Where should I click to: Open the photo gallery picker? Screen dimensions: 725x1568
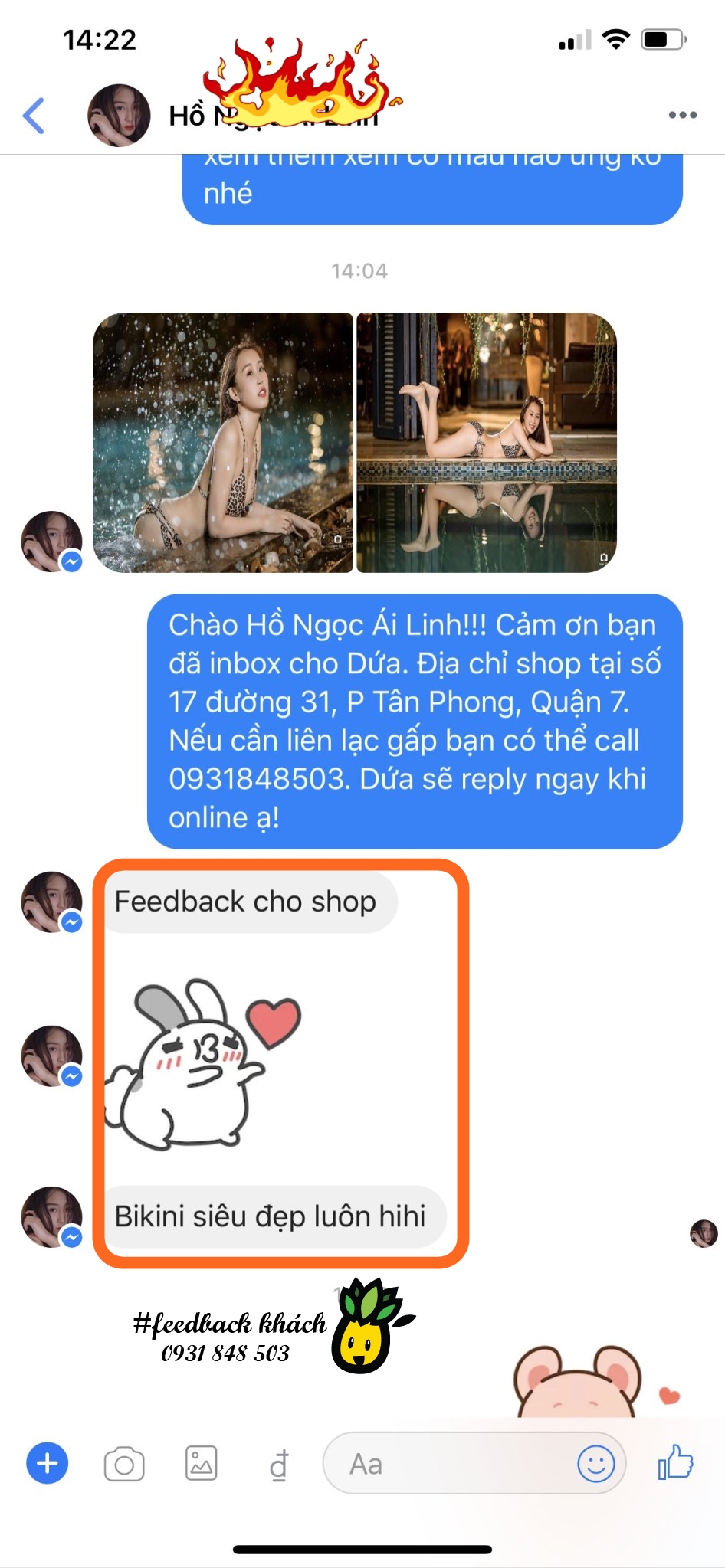click(202, 1464)
